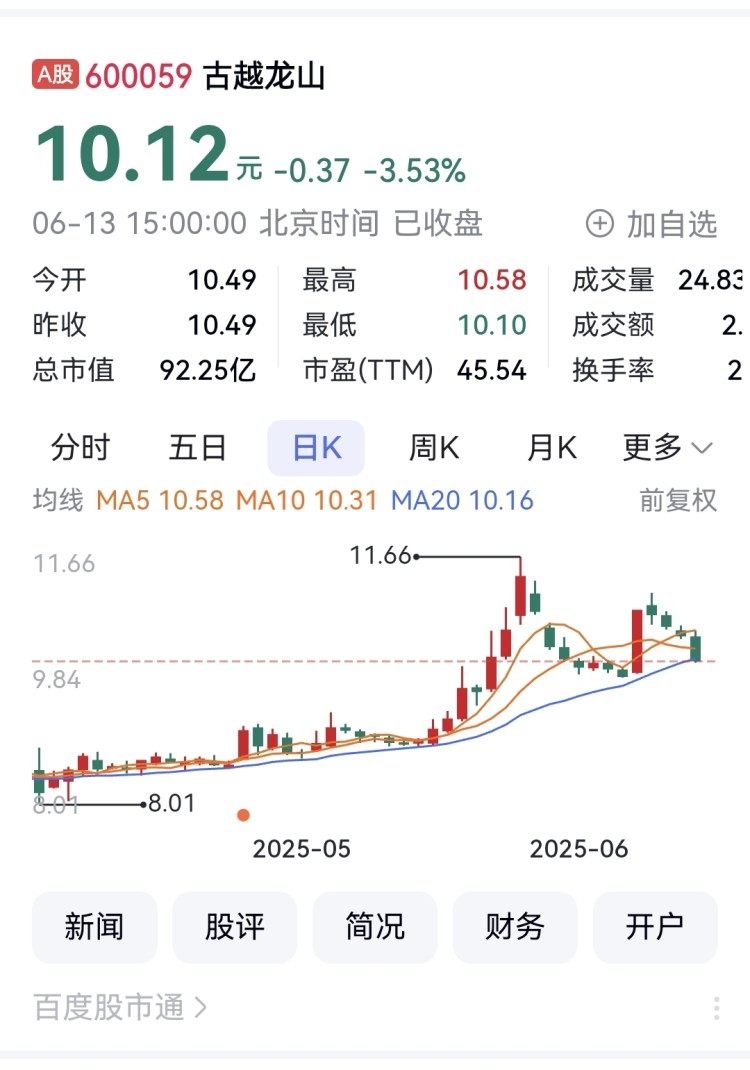
Task: Open the 财务 financials section
Action: tap(515, 928)
